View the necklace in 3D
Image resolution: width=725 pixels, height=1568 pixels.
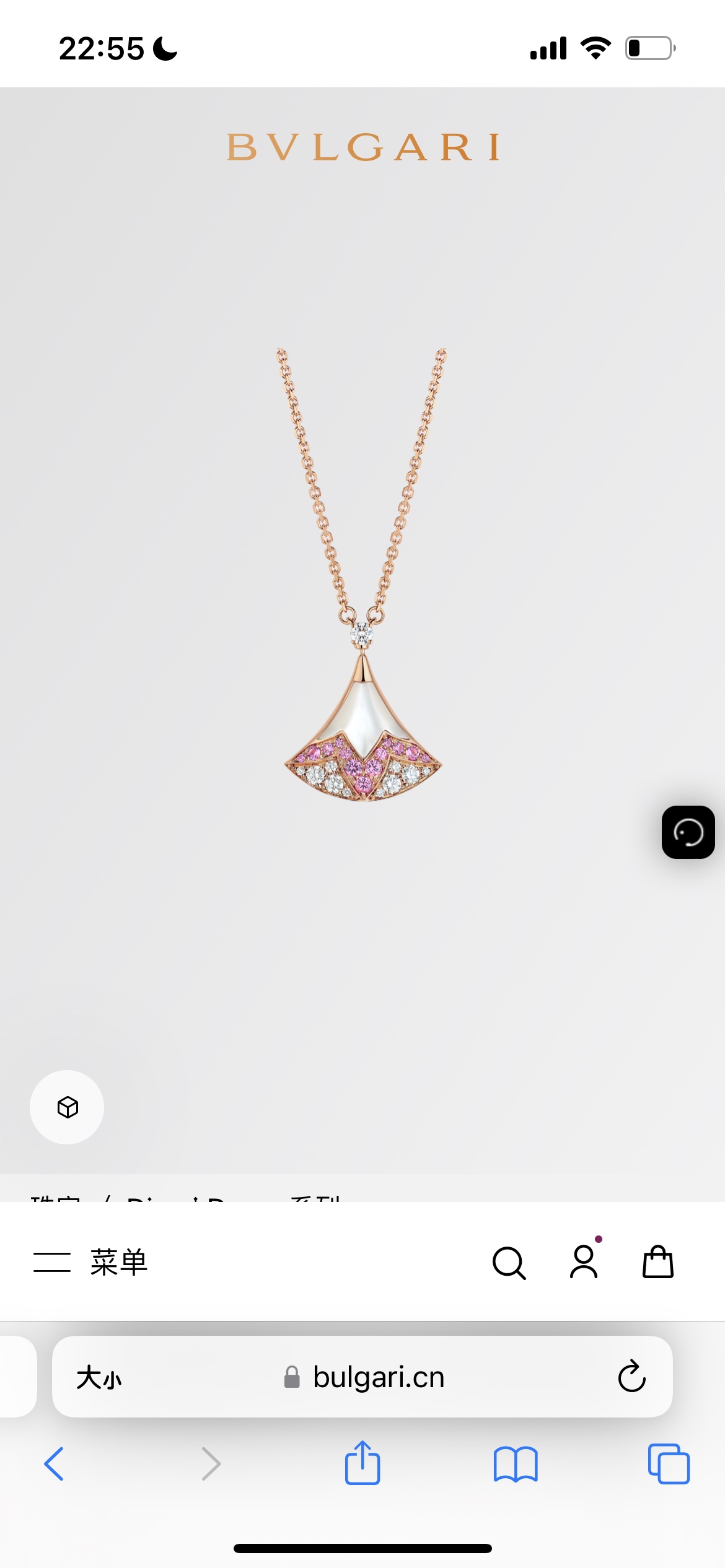67,1107
